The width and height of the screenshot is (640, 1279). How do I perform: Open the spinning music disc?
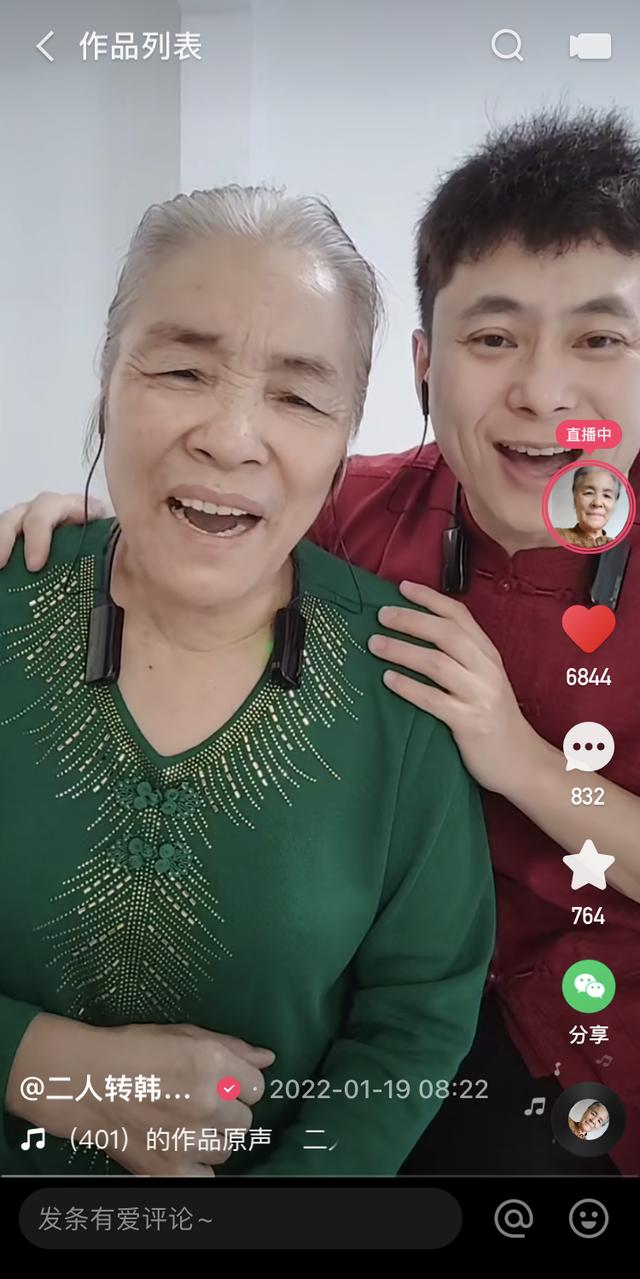click(x=588, y=1119)
